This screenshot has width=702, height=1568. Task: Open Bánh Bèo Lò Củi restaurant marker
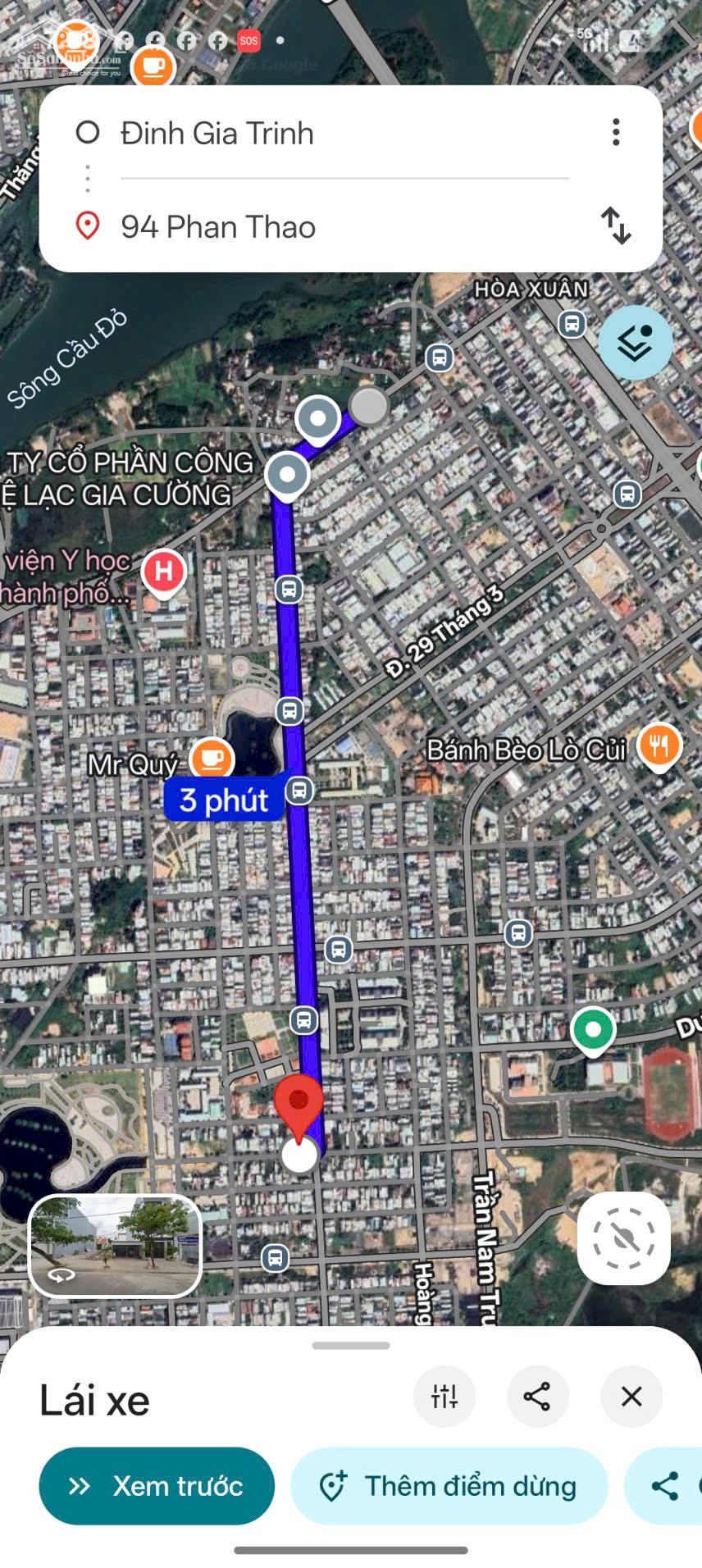659,746
